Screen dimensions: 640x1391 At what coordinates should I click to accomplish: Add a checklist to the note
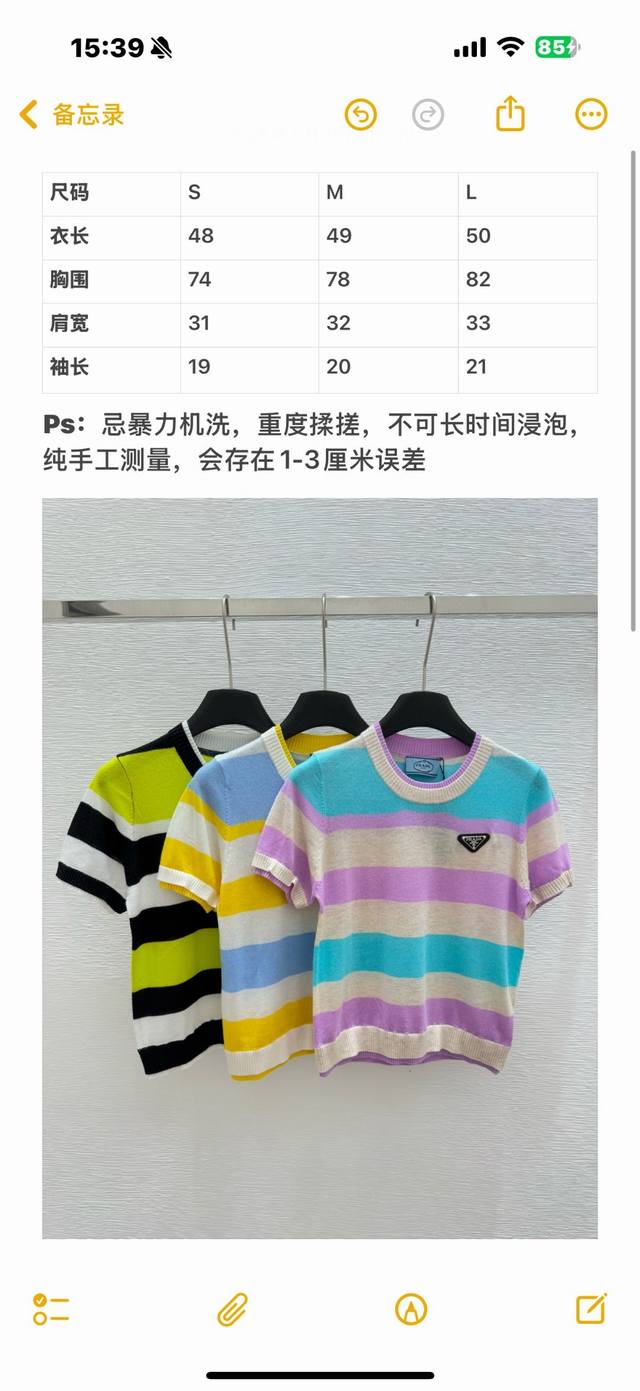point(50,1308)
